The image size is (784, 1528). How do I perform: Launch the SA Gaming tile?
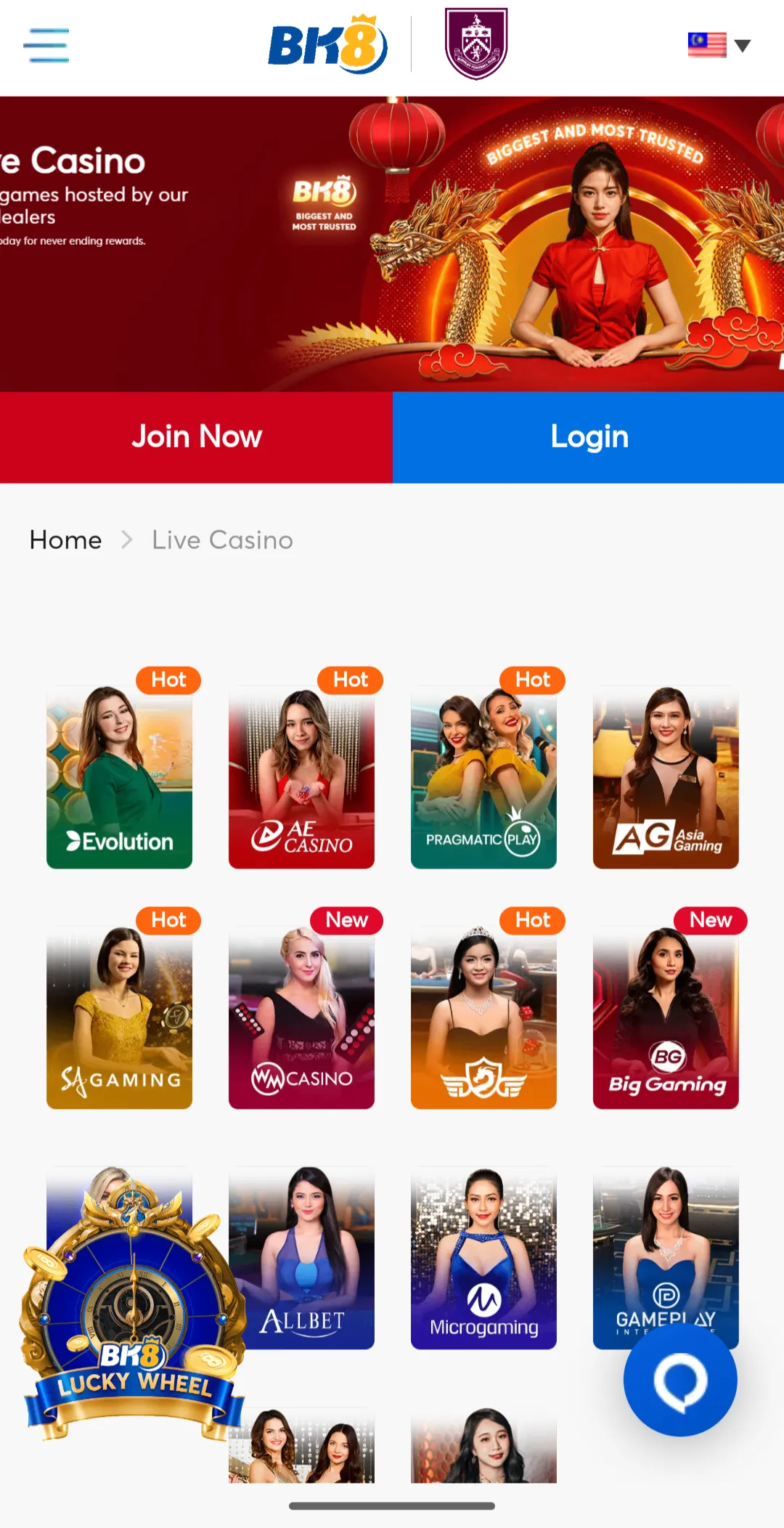120,1017
